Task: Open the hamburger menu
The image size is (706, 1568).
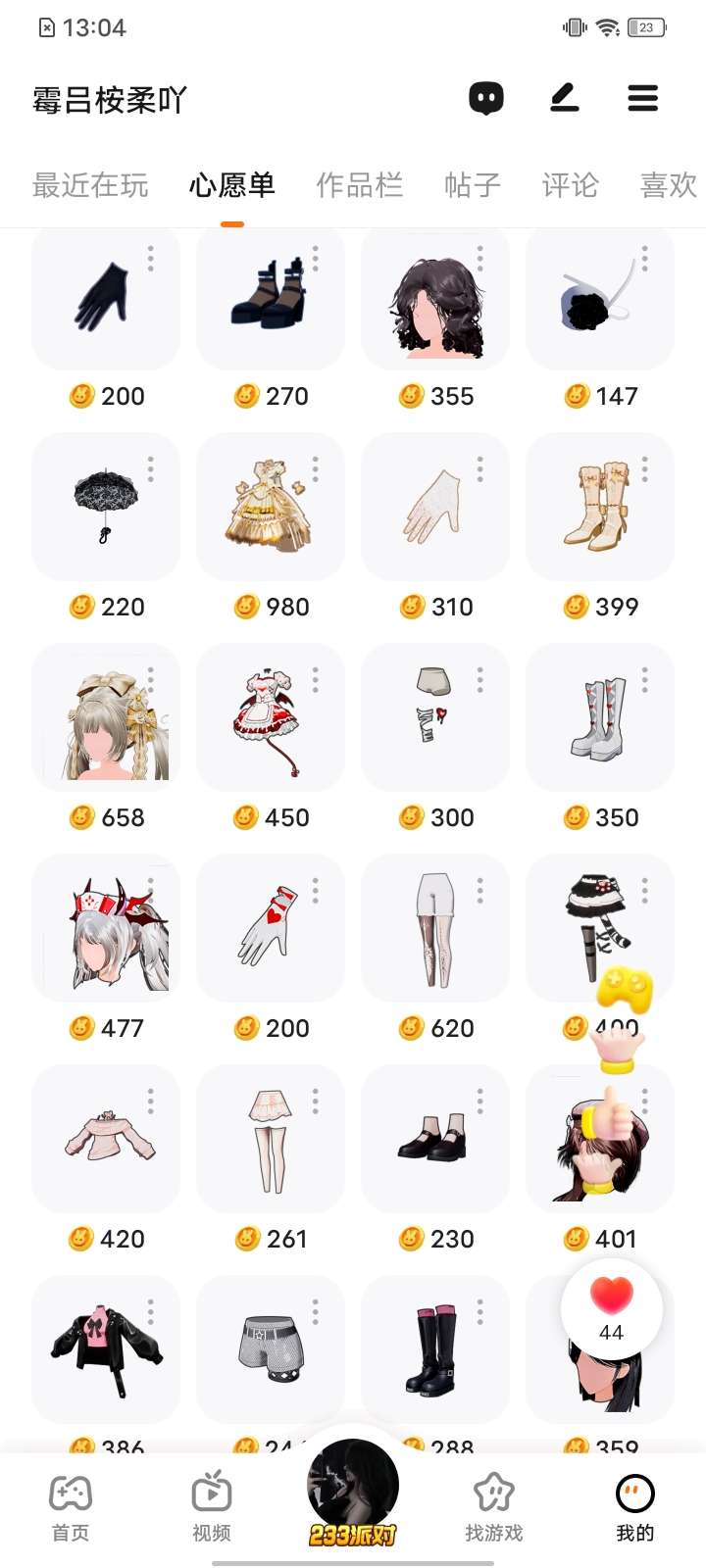Action: click(642, 98)
